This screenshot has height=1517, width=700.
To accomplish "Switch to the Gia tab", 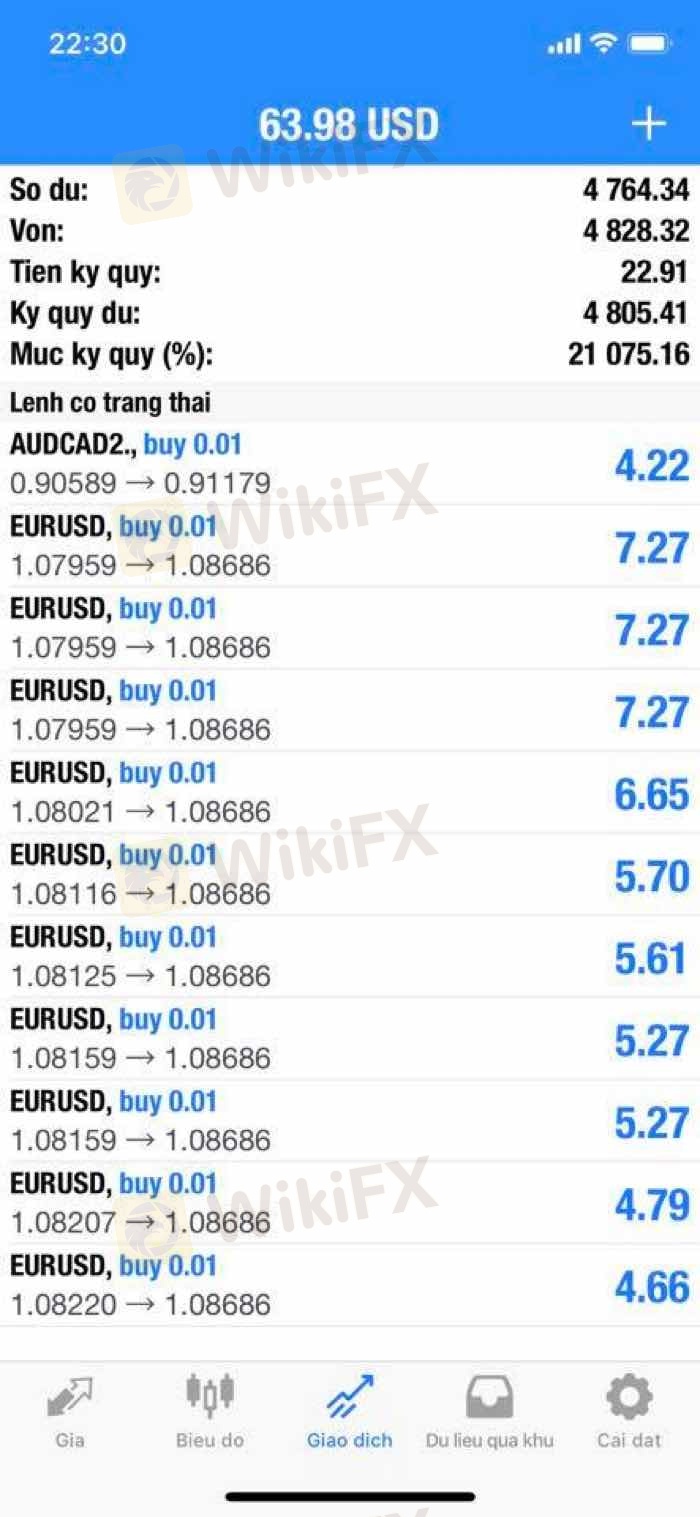I will click(70, 1412).
